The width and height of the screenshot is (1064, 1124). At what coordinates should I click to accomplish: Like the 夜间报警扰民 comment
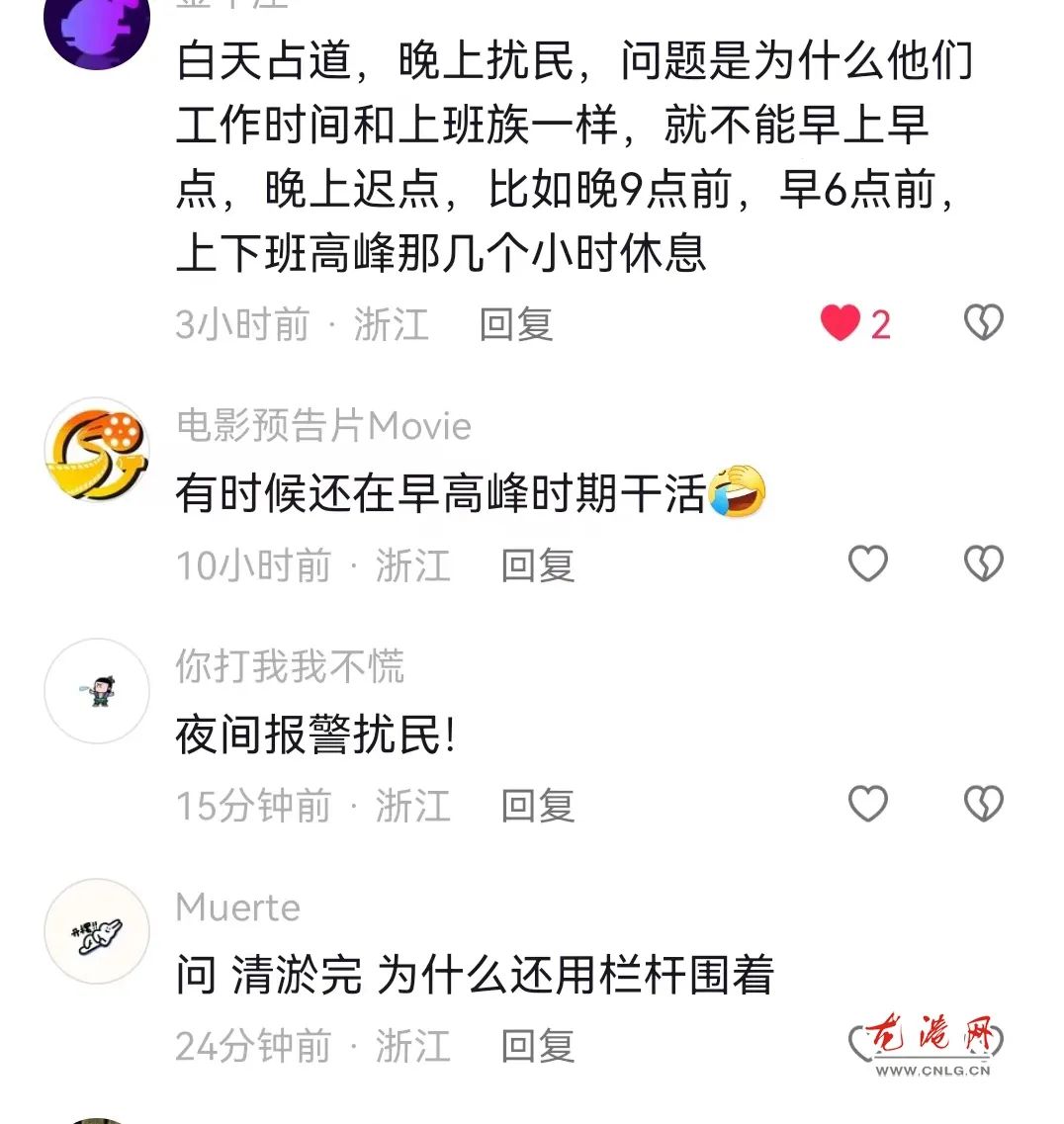point(868,804)
